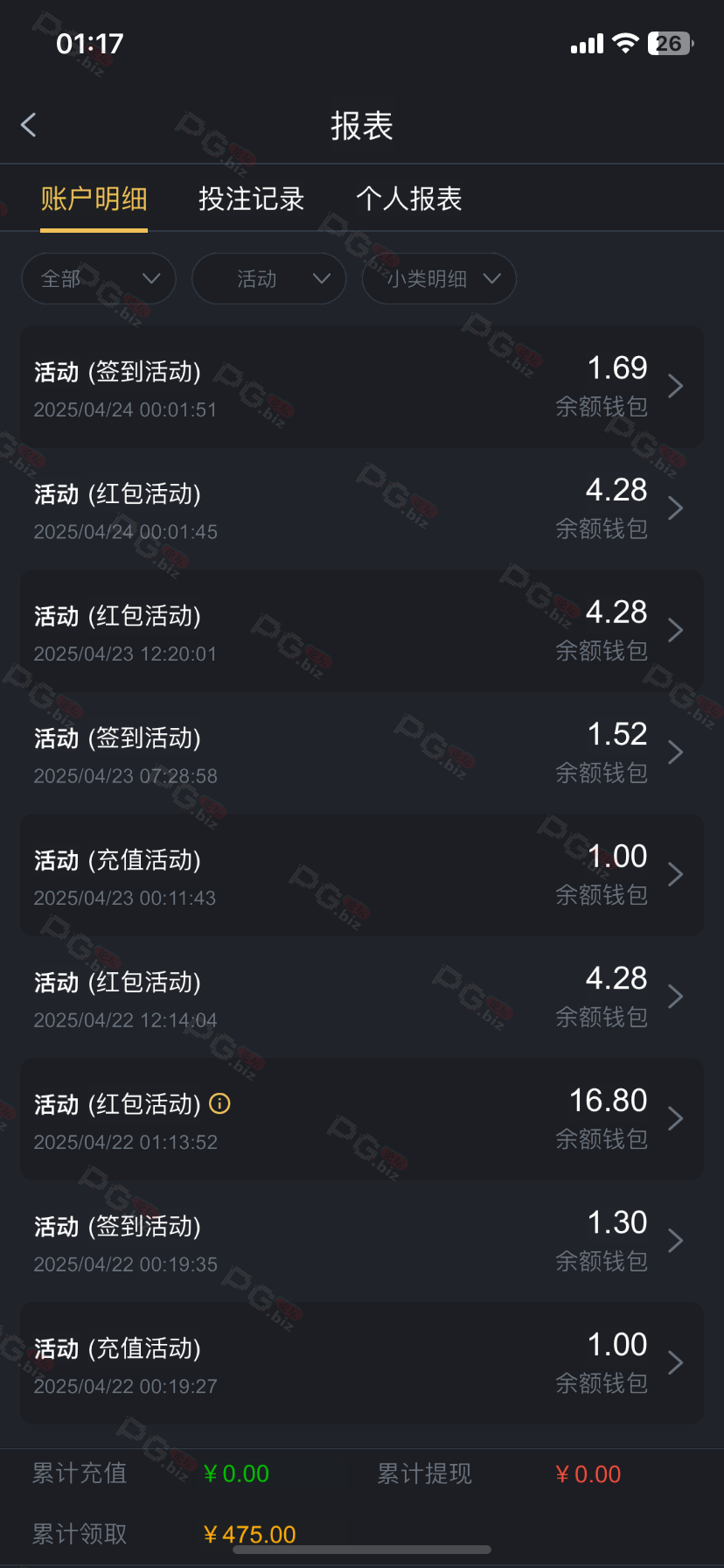Switch to the 个人报表 tab
The width and height of the screenshot is (724, 1568).
tap(408, 199)
